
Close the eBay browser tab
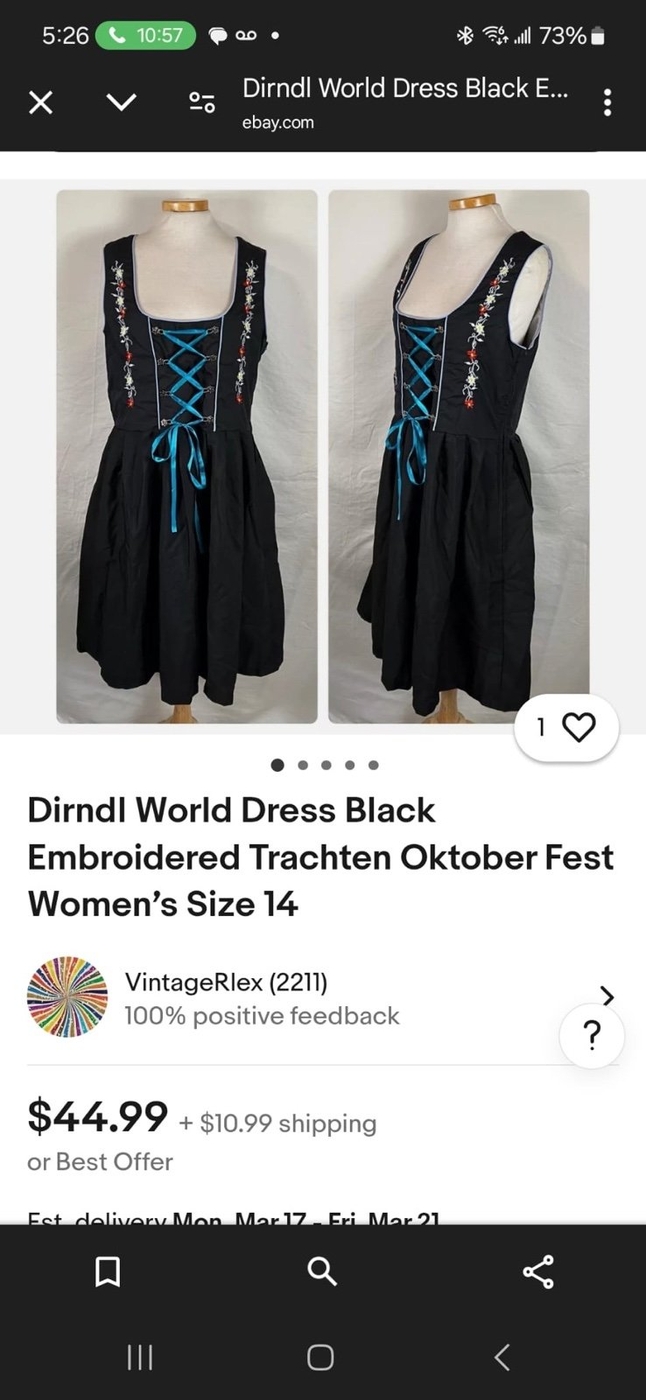click(x=41, y=102)
